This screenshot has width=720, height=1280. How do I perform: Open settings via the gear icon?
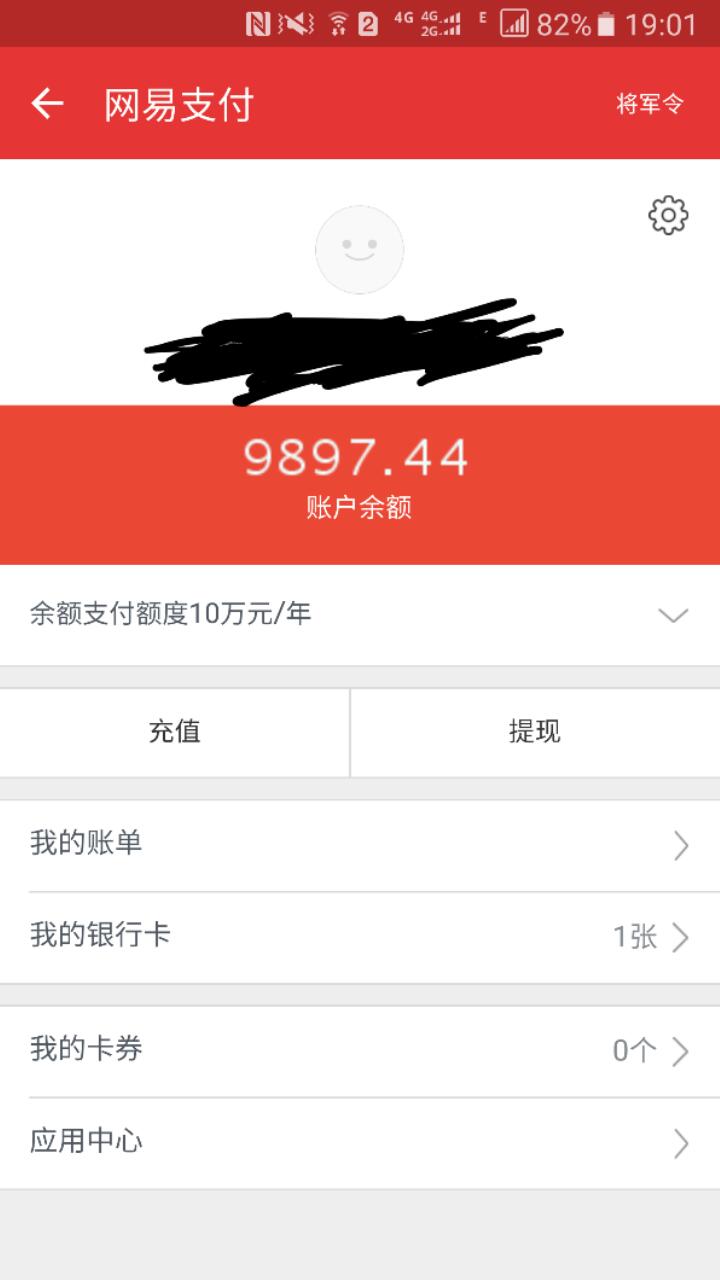click(668, 216)
